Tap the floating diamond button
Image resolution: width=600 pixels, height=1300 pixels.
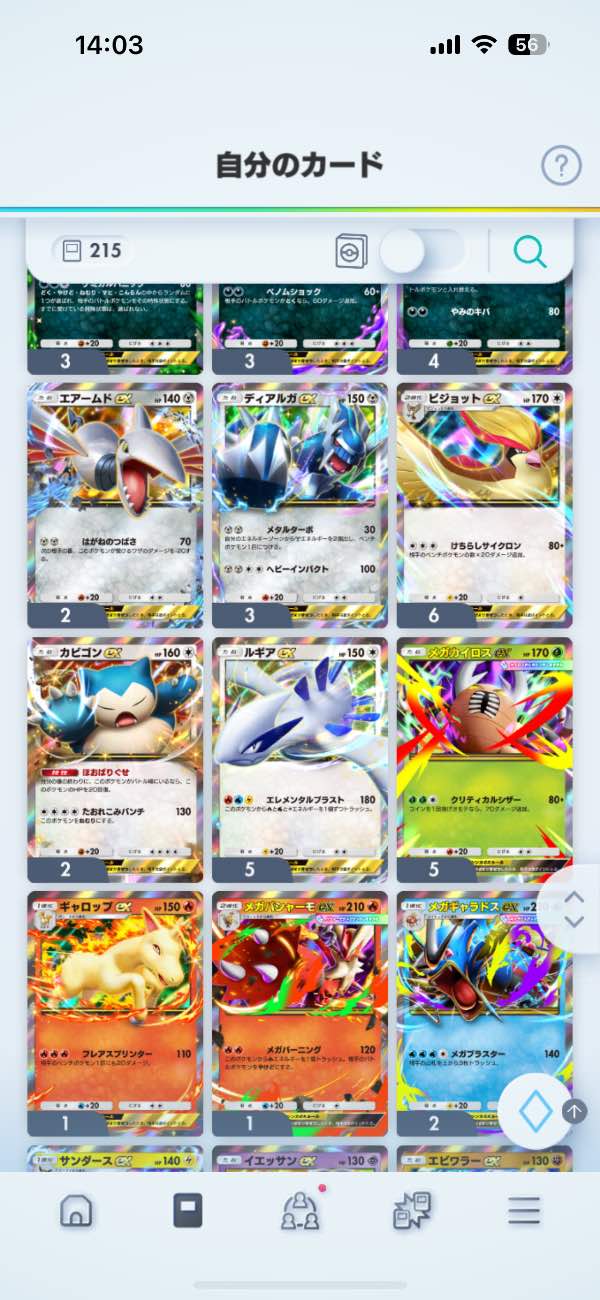(536, 1111)
